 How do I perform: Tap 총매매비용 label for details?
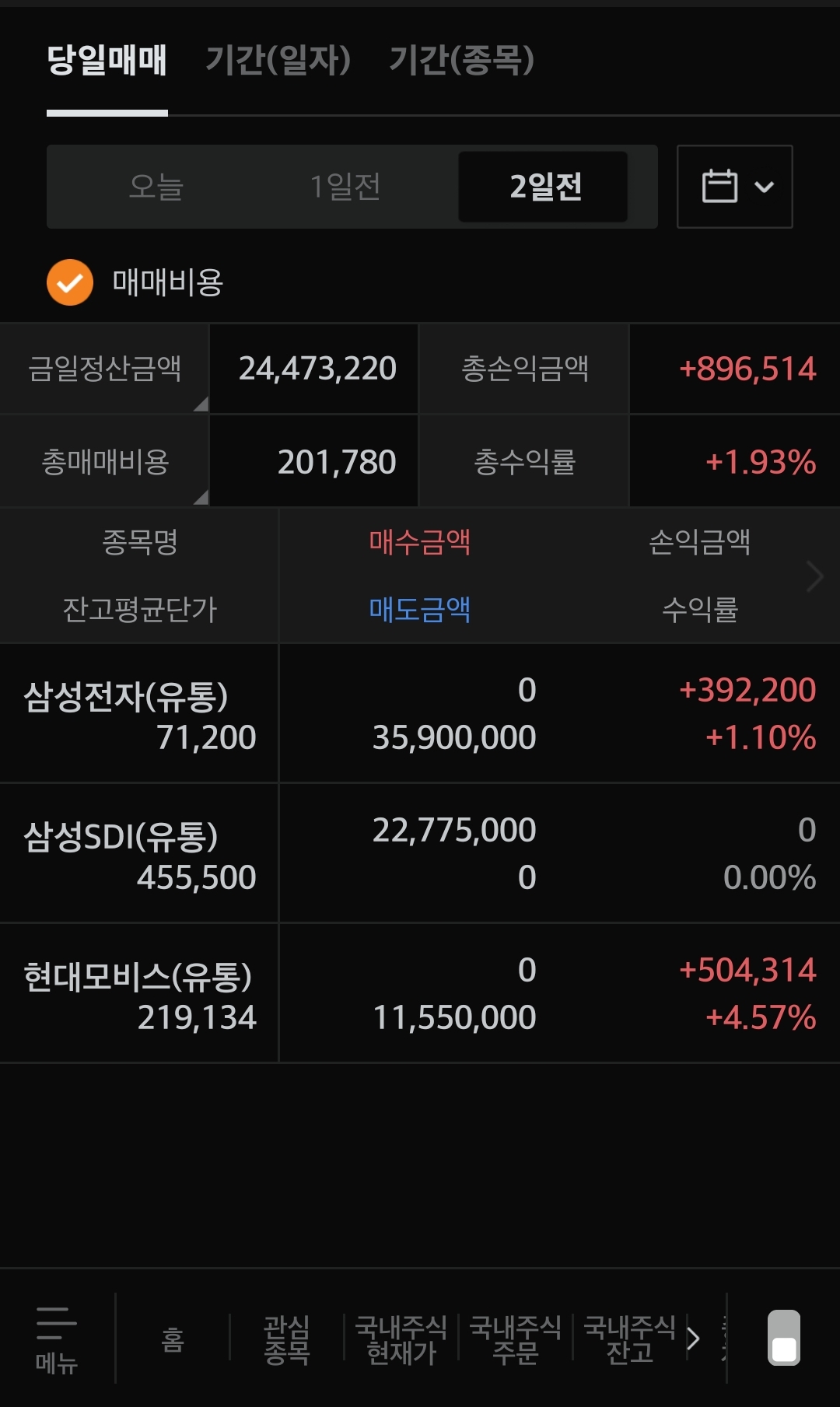tap(105, 462)
